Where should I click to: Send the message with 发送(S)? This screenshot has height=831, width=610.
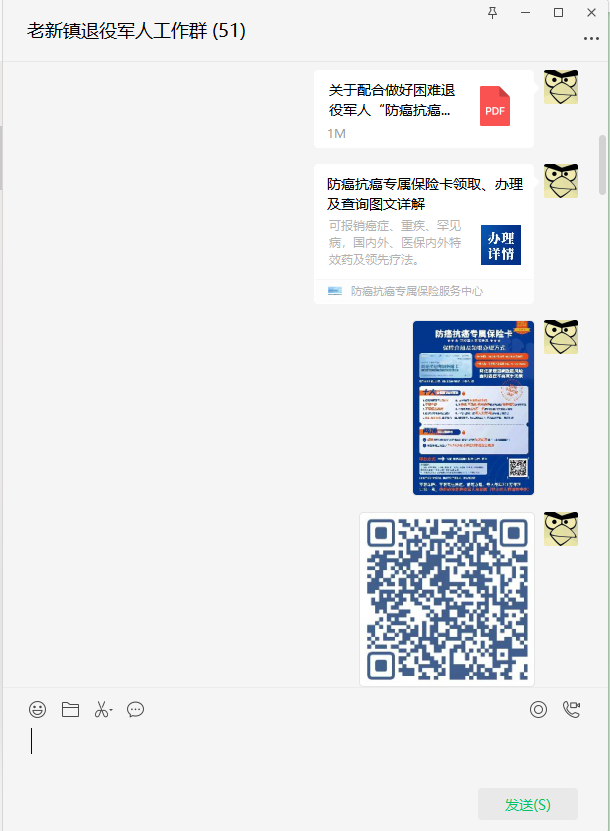(527, 804)
